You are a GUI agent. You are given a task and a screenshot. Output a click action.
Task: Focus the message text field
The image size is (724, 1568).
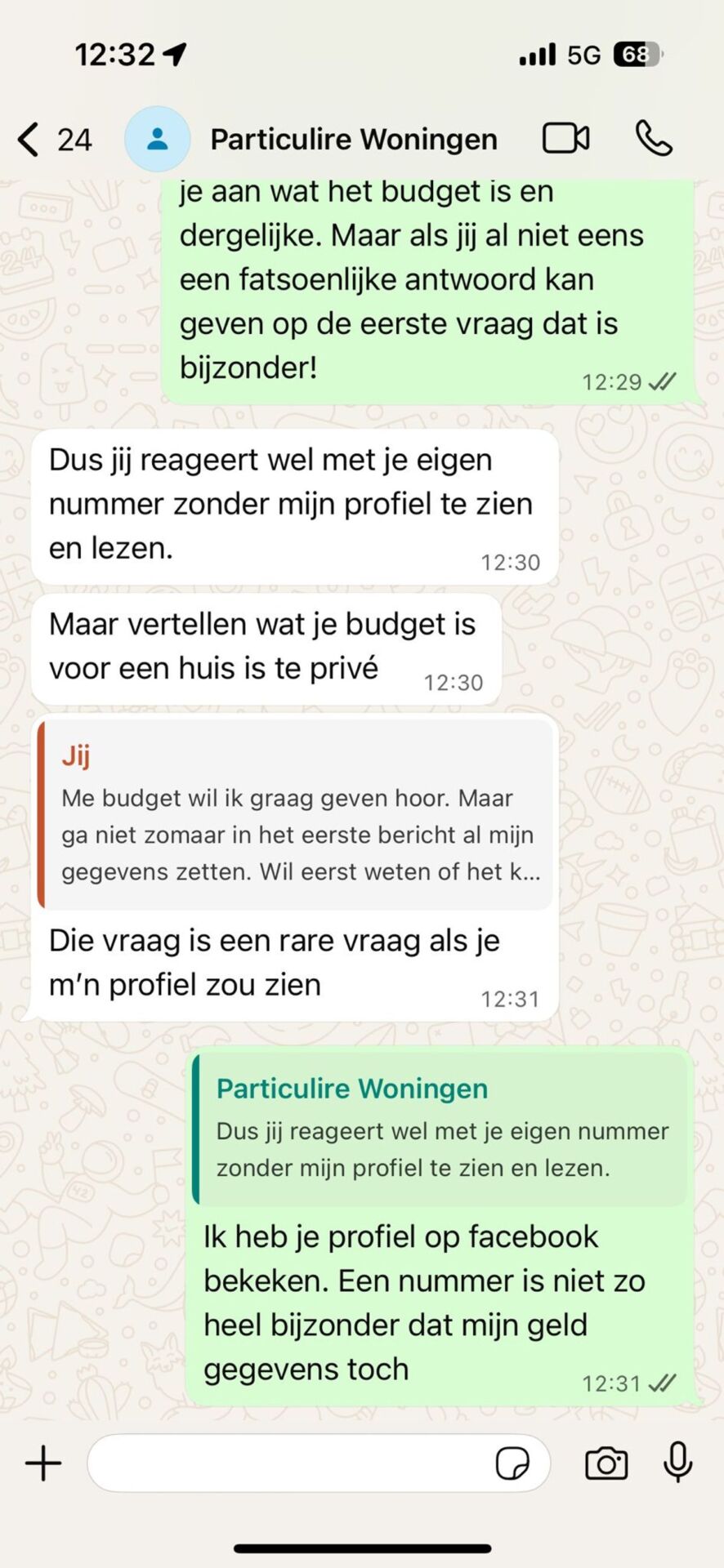point(286,1463)
